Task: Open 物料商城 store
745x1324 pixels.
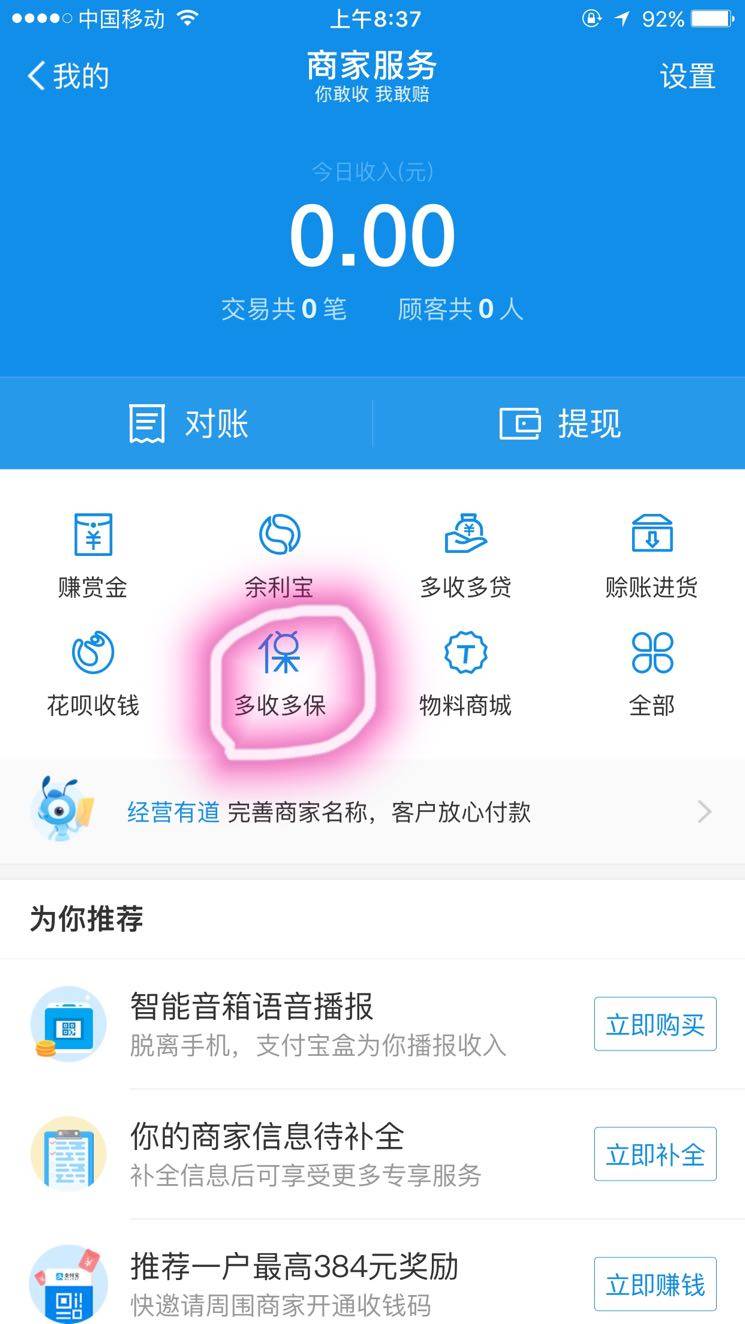Action: (465, 673)
